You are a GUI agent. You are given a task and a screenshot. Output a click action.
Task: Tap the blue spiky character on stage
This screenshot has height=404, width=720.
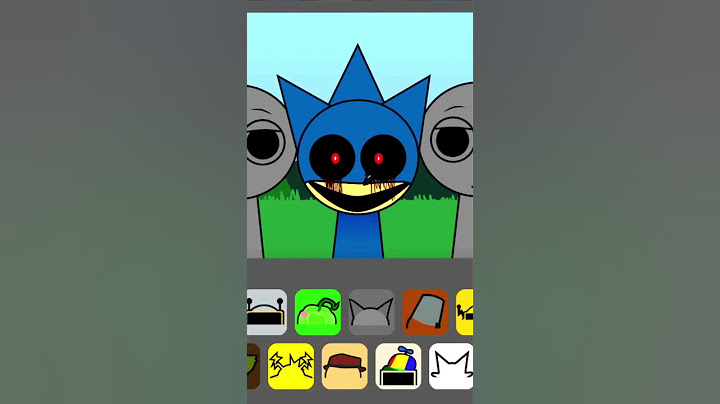pos(358,160)
